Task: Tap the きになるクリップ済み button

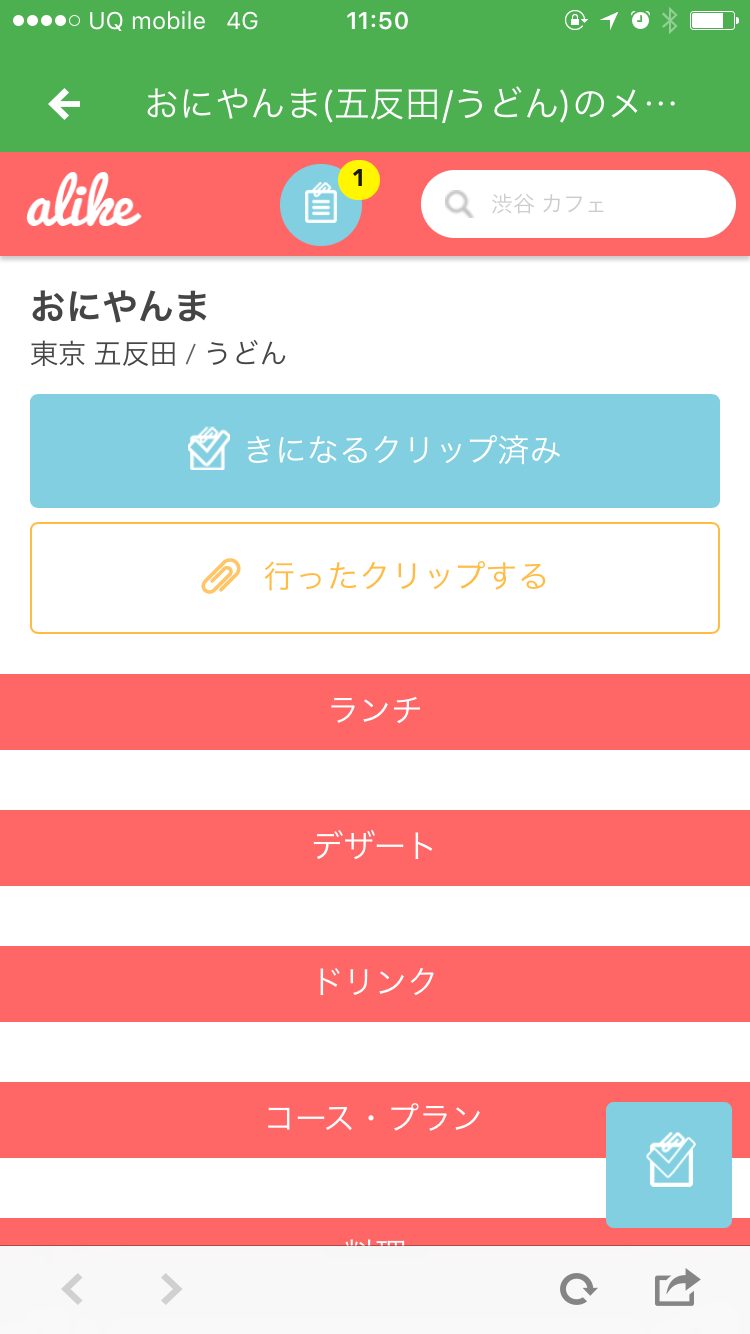Action: click(375, 451)
